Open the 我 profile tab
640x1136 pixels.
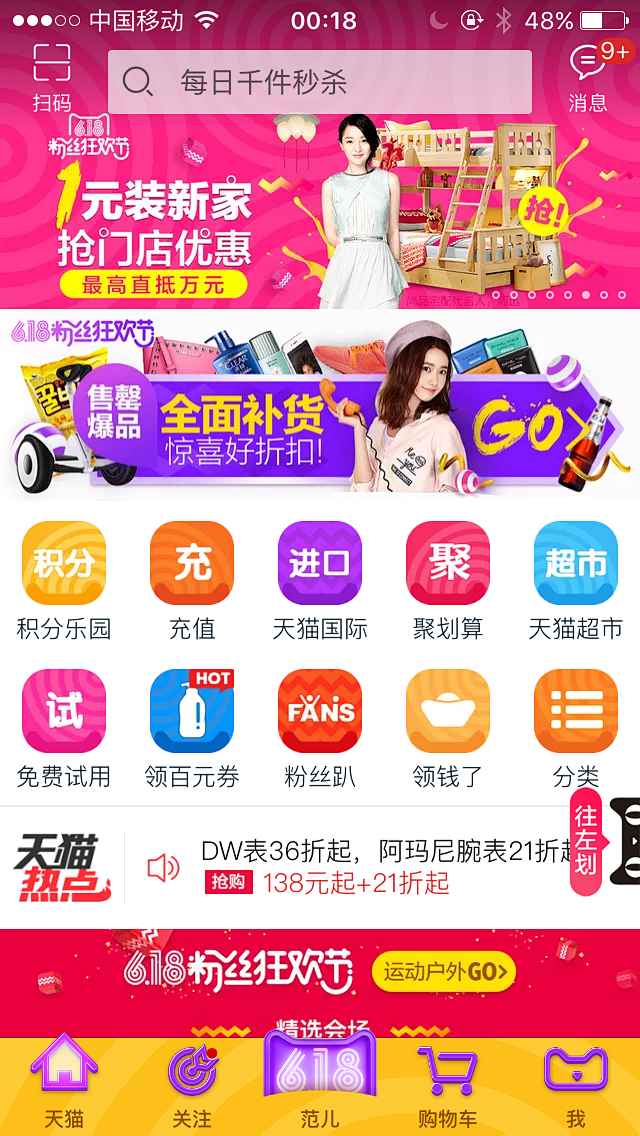576,1086
